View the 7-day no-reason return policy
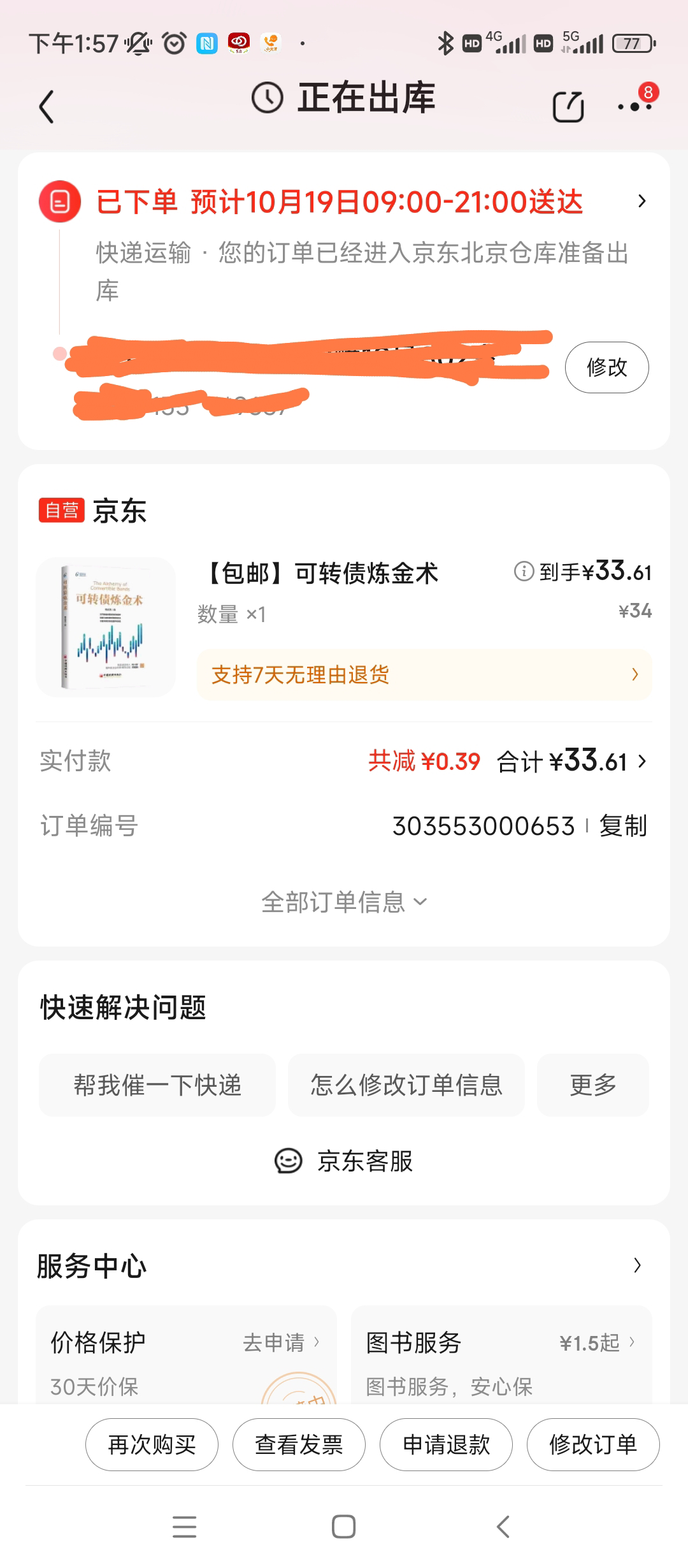688x1568 pixels. click(x=424, y=674)
